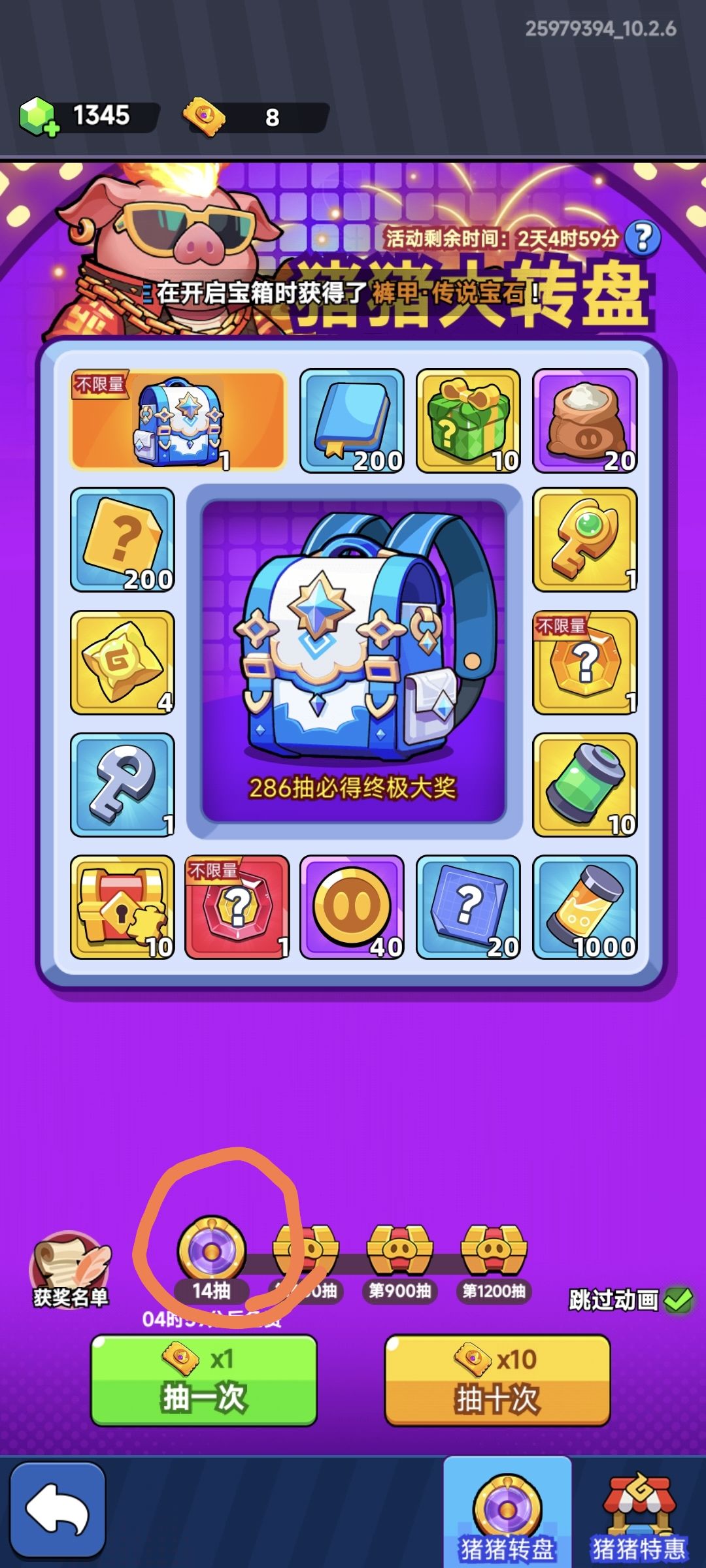Tap the green gift box 10 prize

(x=469, y=421)
